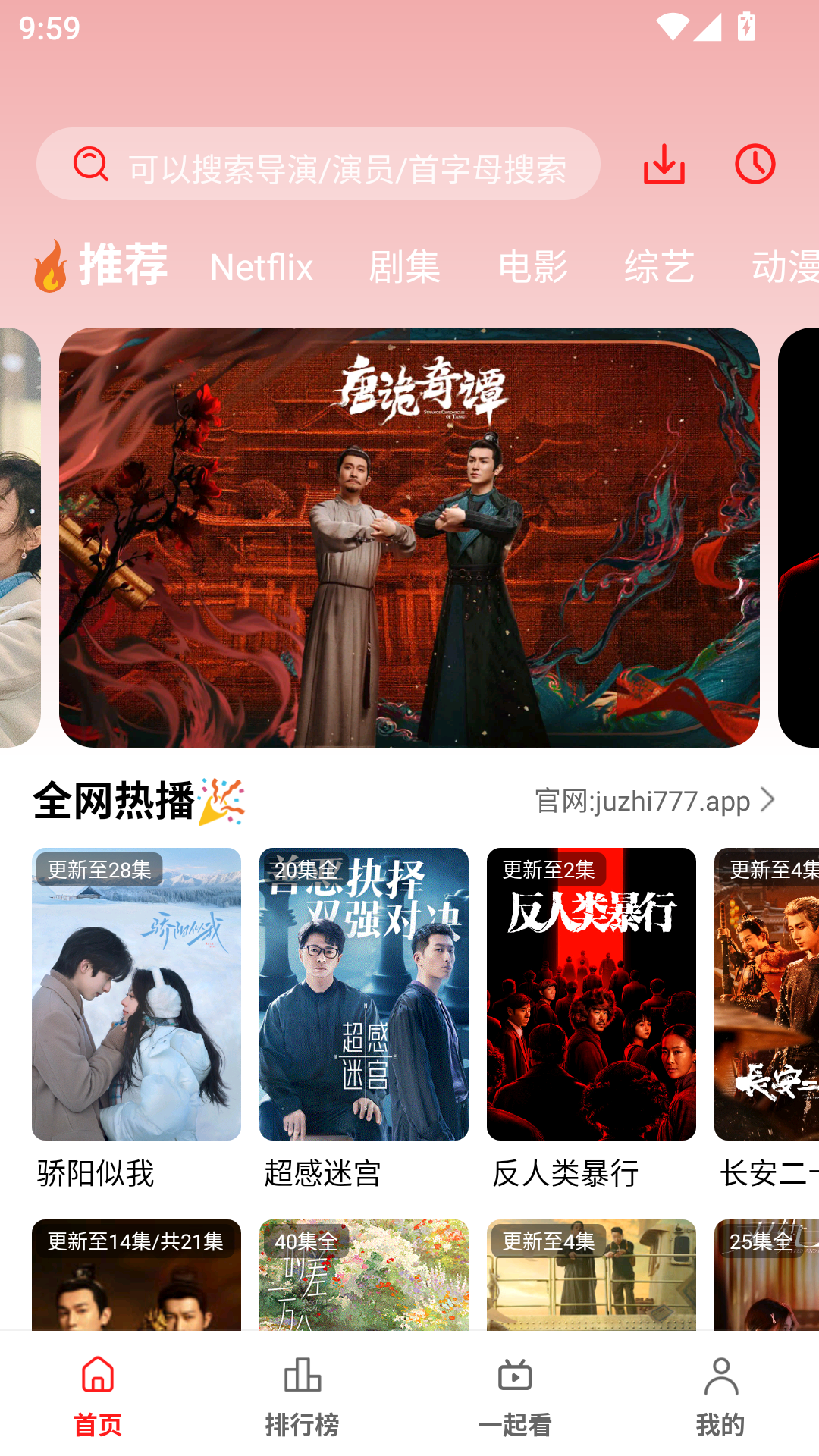
Task: Click the magnifier icon in search bar
Action: 91,164
